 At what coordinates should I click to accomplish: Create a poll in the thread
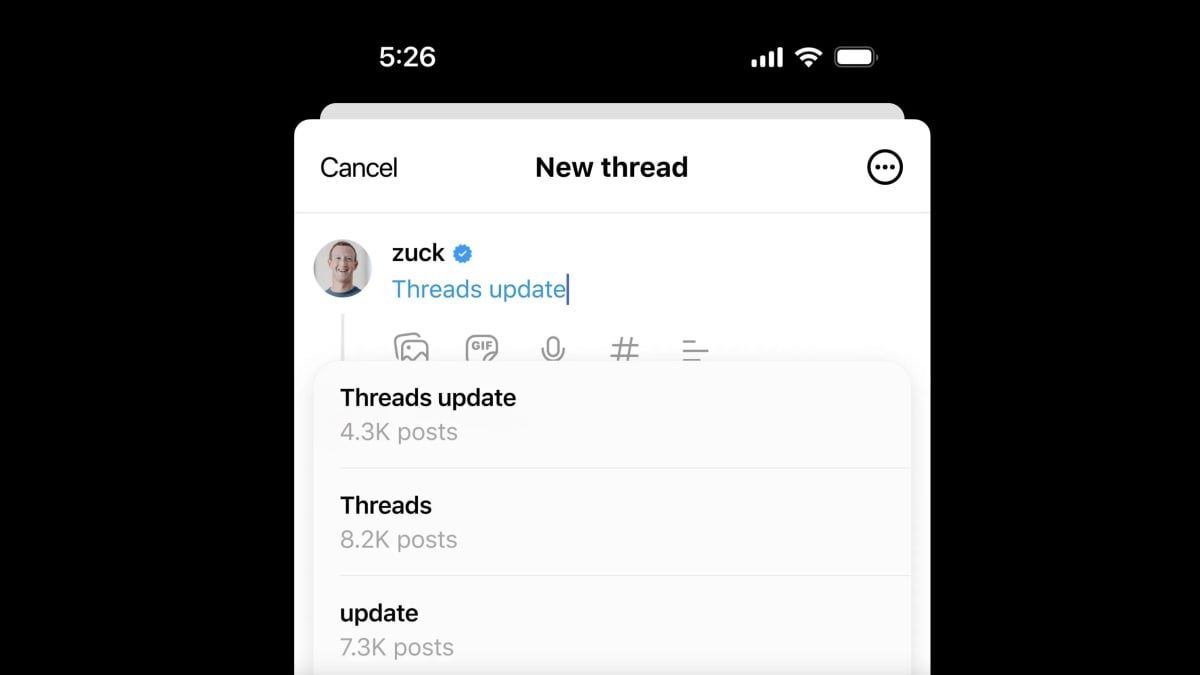[695, 347]
